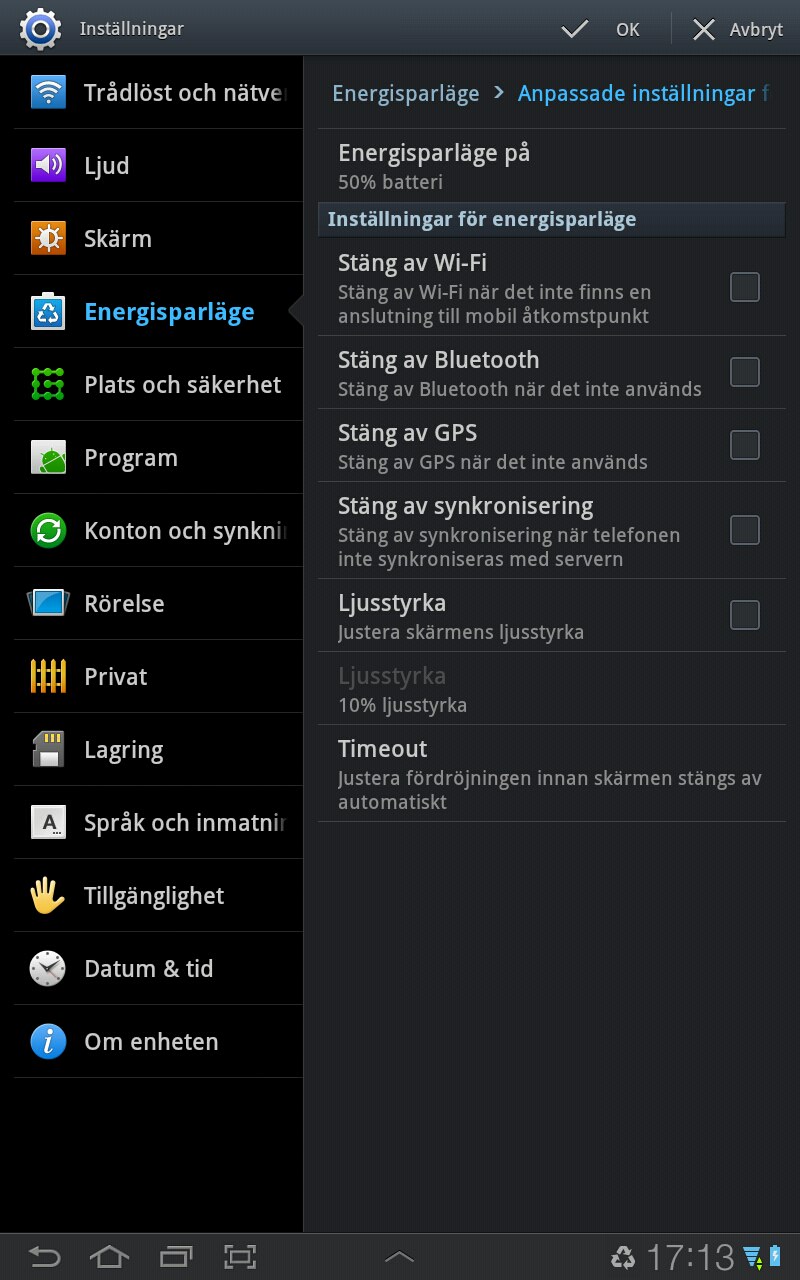Check the Ljusstyrka adjust brightness box
The image size is (800, 1280).
tap(745, 615)
